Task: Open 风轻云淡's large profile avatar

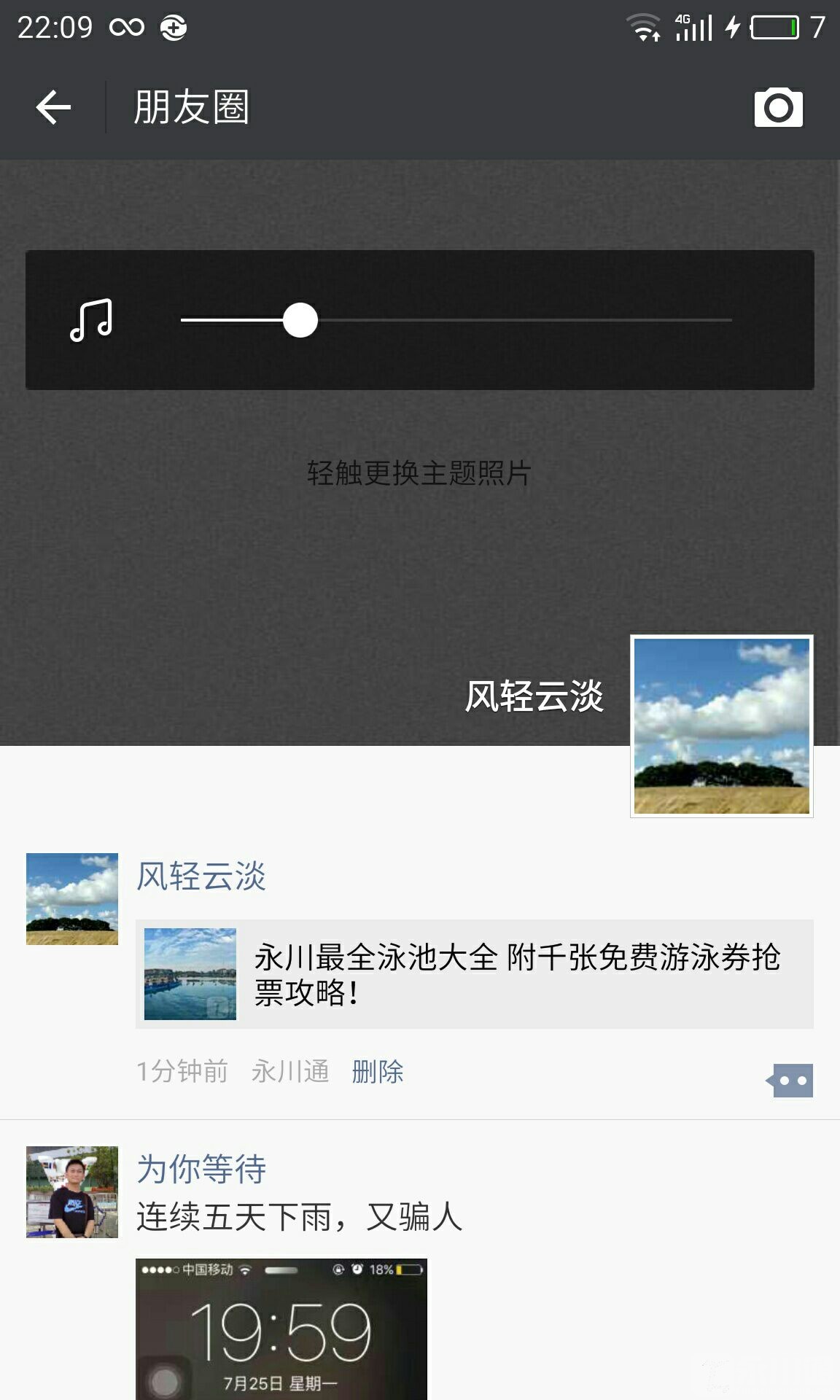Action: point(721,726)
